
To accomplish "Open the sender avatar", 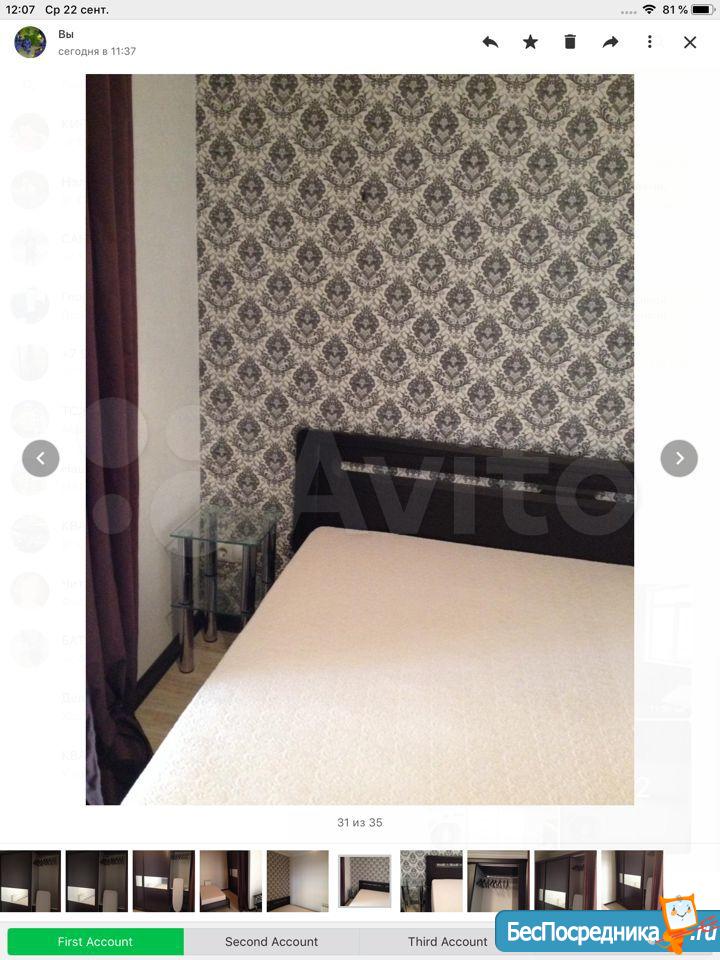I will pyautogui.click(x=30, y=42).
